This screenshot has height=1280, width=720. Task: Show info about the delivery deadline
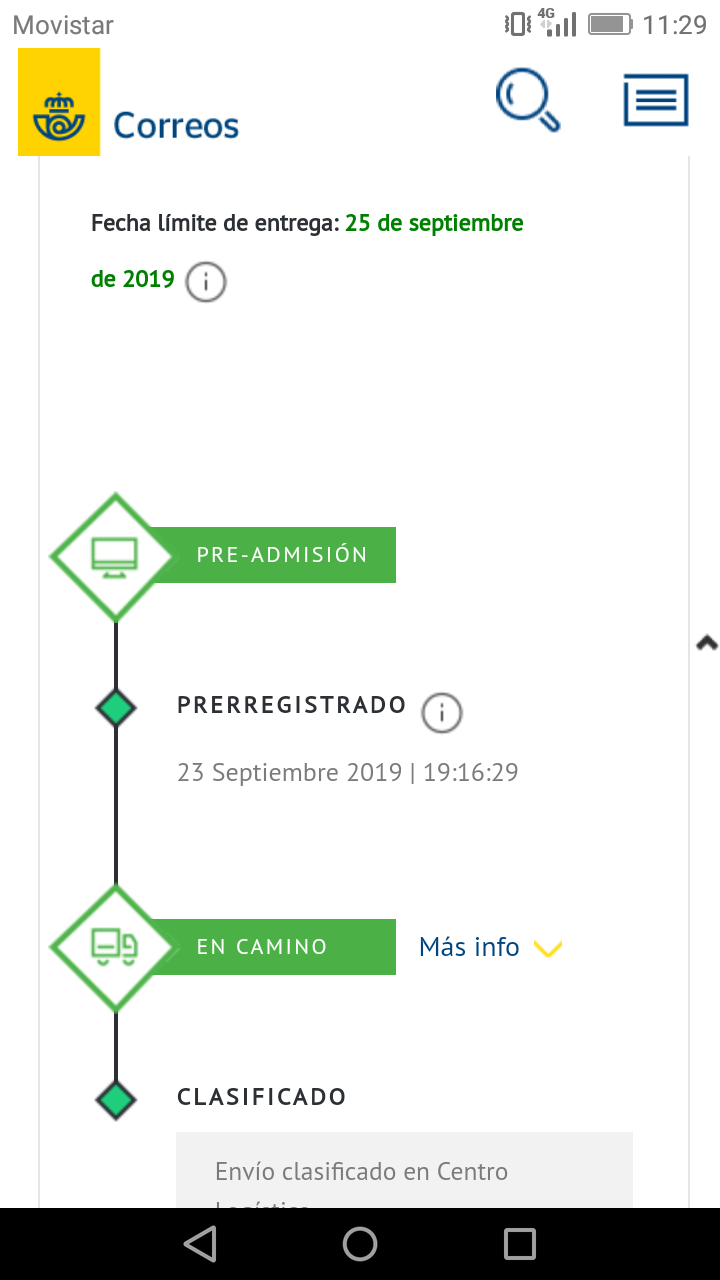[x=206, y=282]
